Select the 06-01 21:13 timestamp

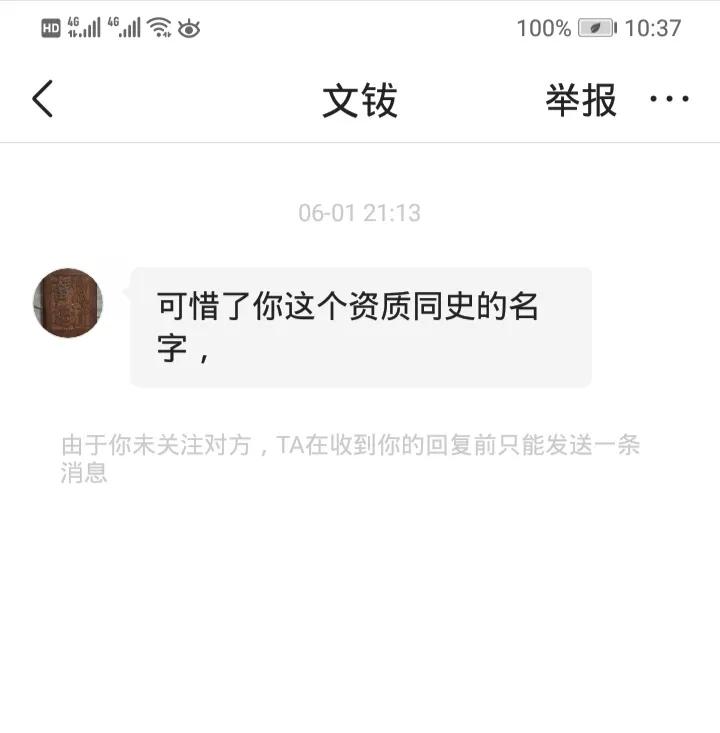coord(360,211)
